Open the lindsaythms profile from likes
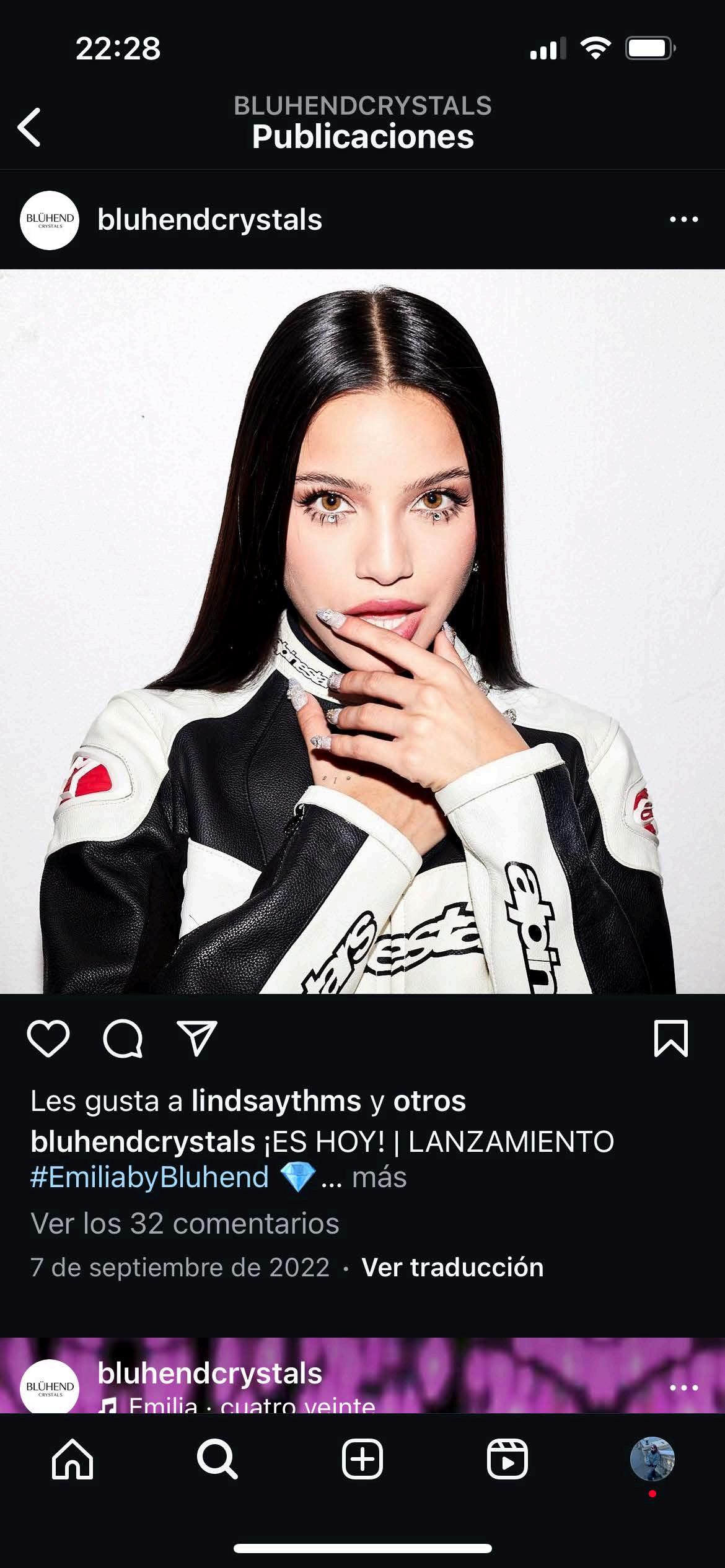Image resolution: width=725 pixels, height=1568 pixels. coord(276,1102)
